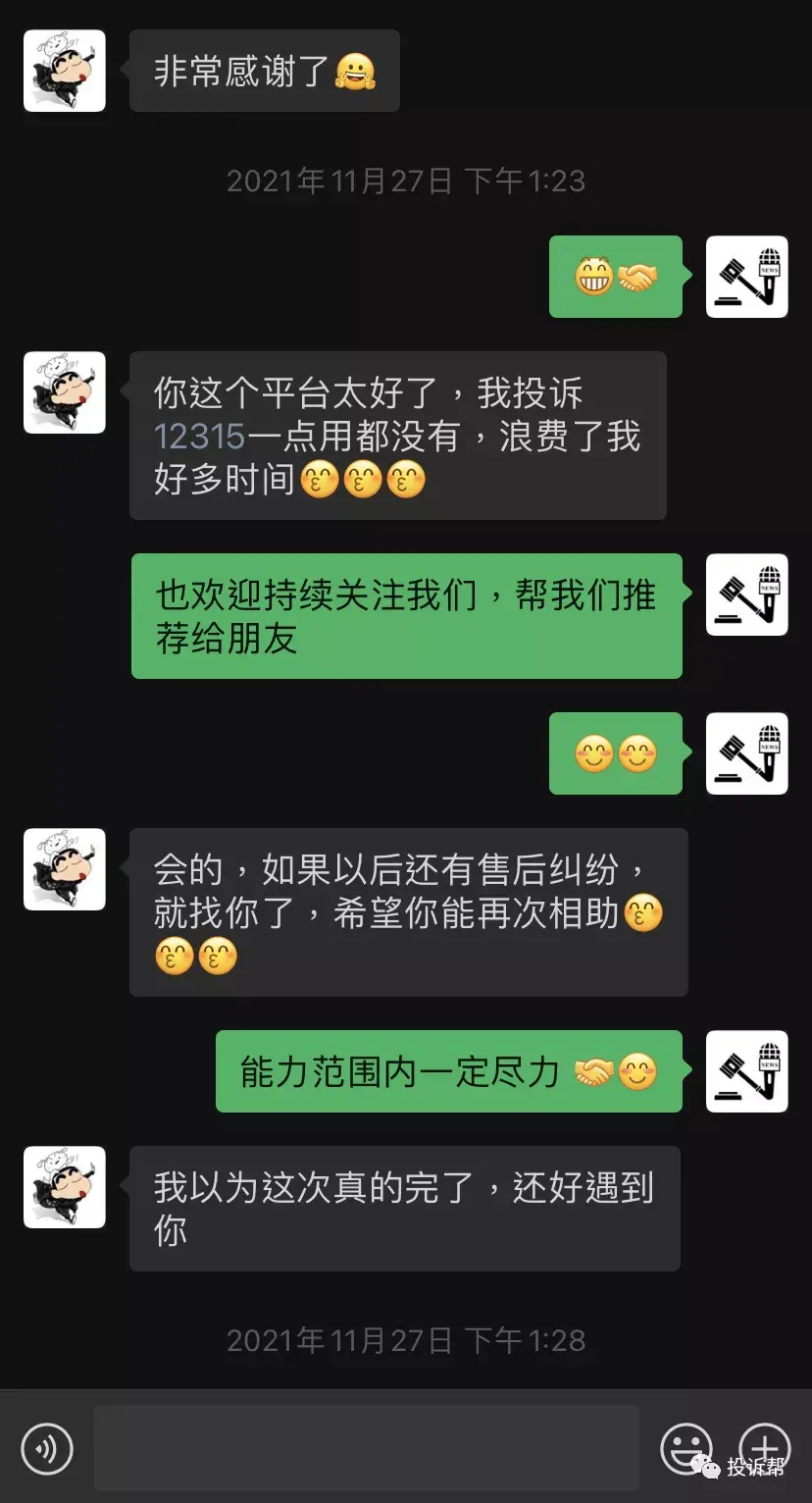Tap the 12315 number link
Image resolution: width=812 pixels, height=1503 pixels.
coord(199,437)
